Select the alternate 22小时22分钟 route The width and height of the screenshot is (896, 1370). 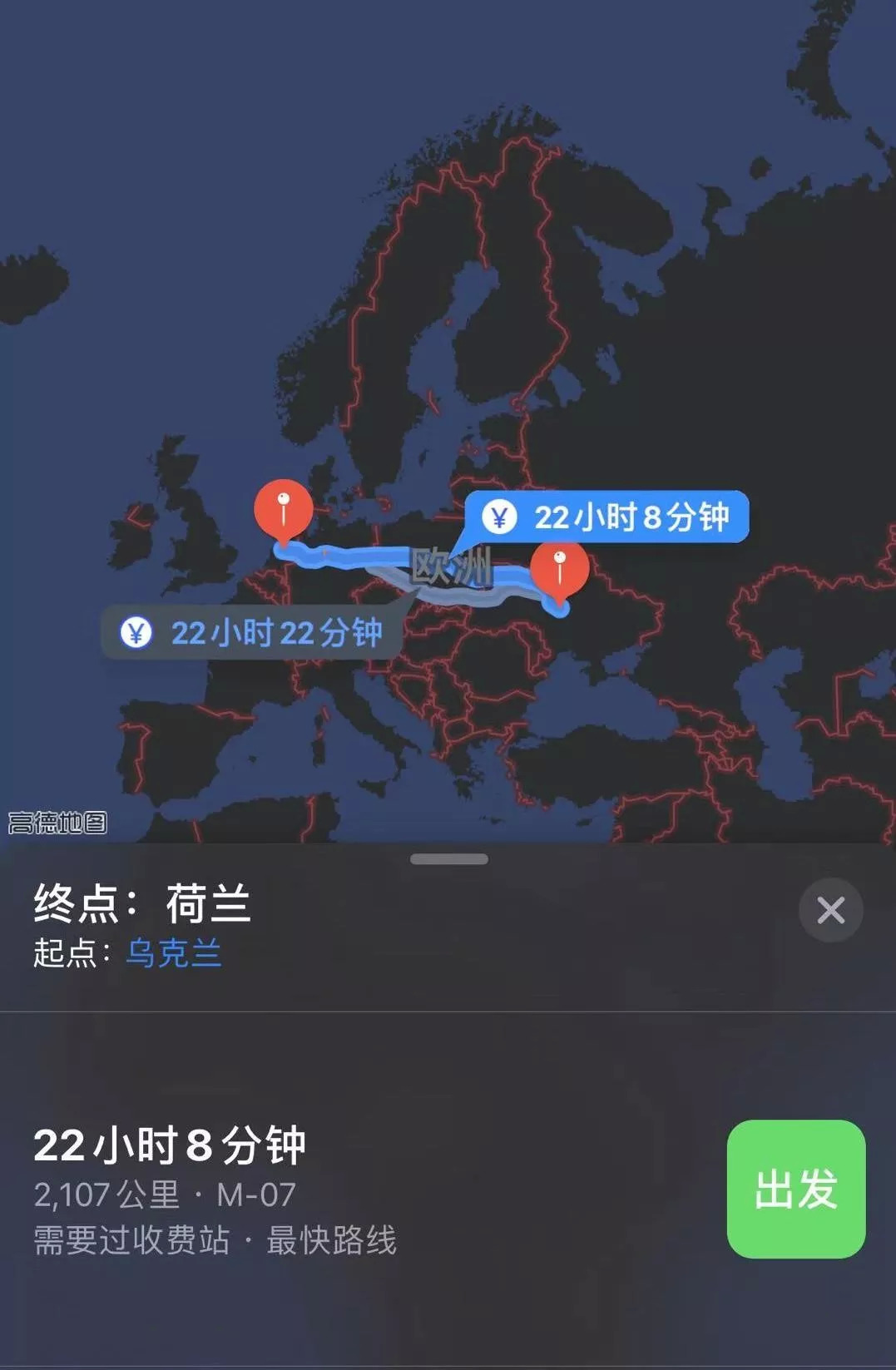[251, 633]
